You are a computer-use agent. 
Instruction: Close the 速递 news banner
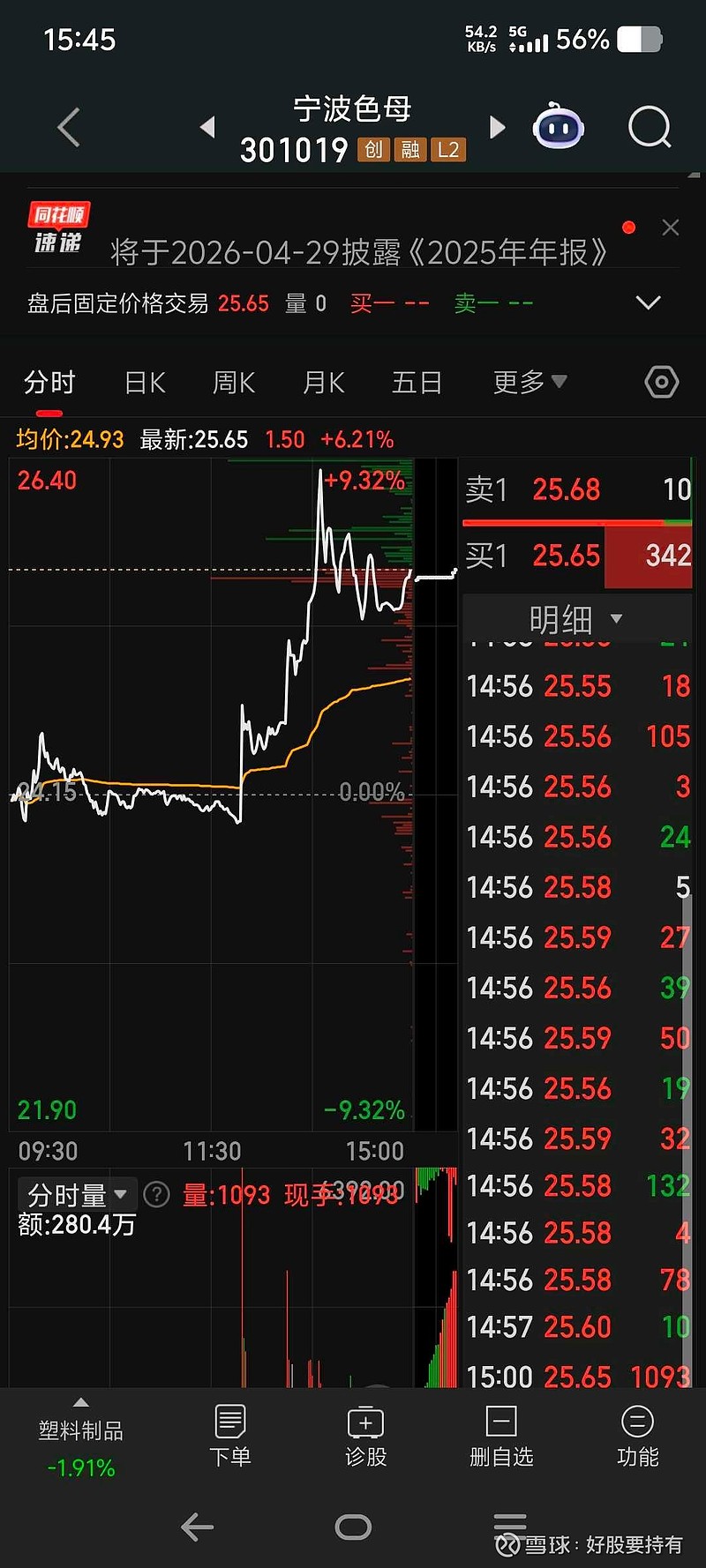[670, 228]
